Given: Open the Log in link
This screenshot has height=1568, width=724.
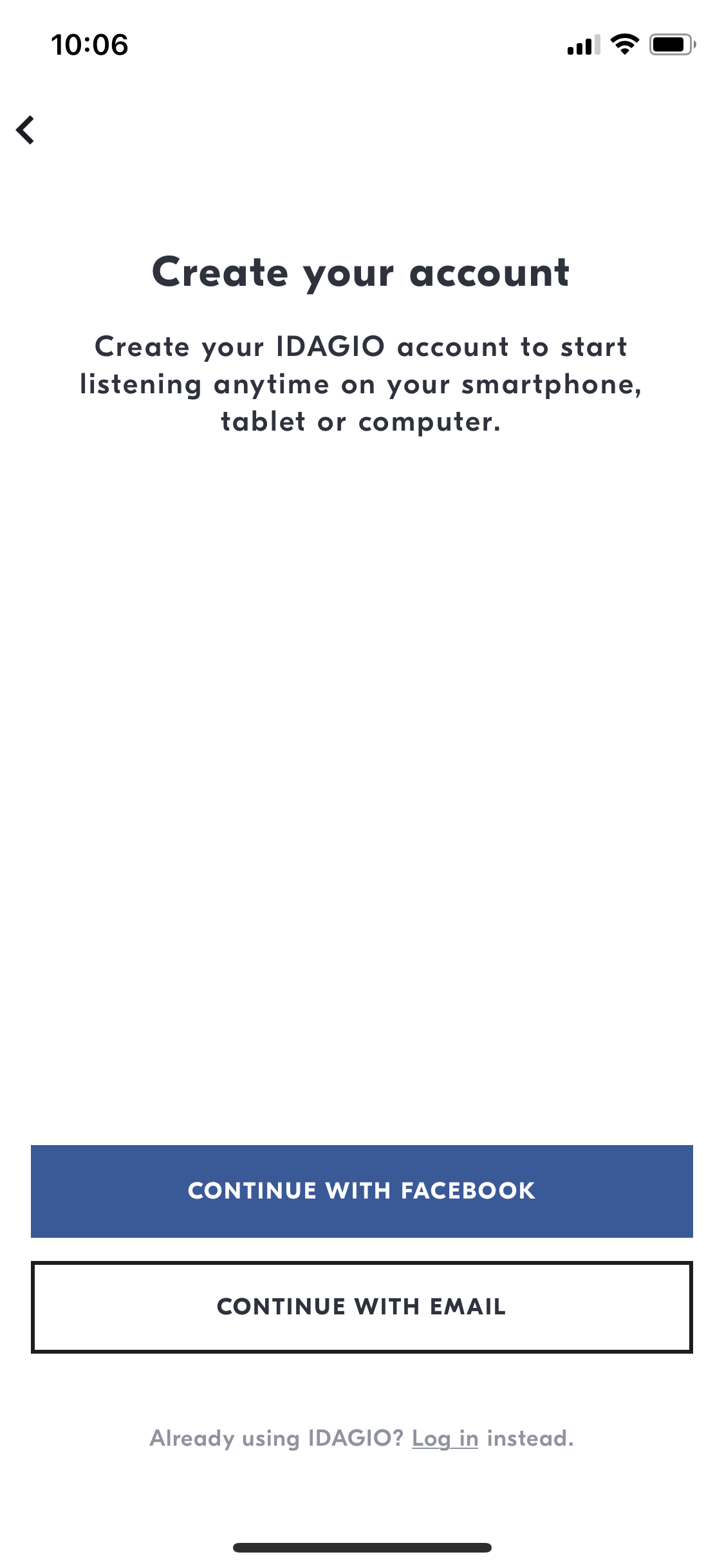Looking at the screenshot, I should pyautogui.click(x=445, y=1438).
